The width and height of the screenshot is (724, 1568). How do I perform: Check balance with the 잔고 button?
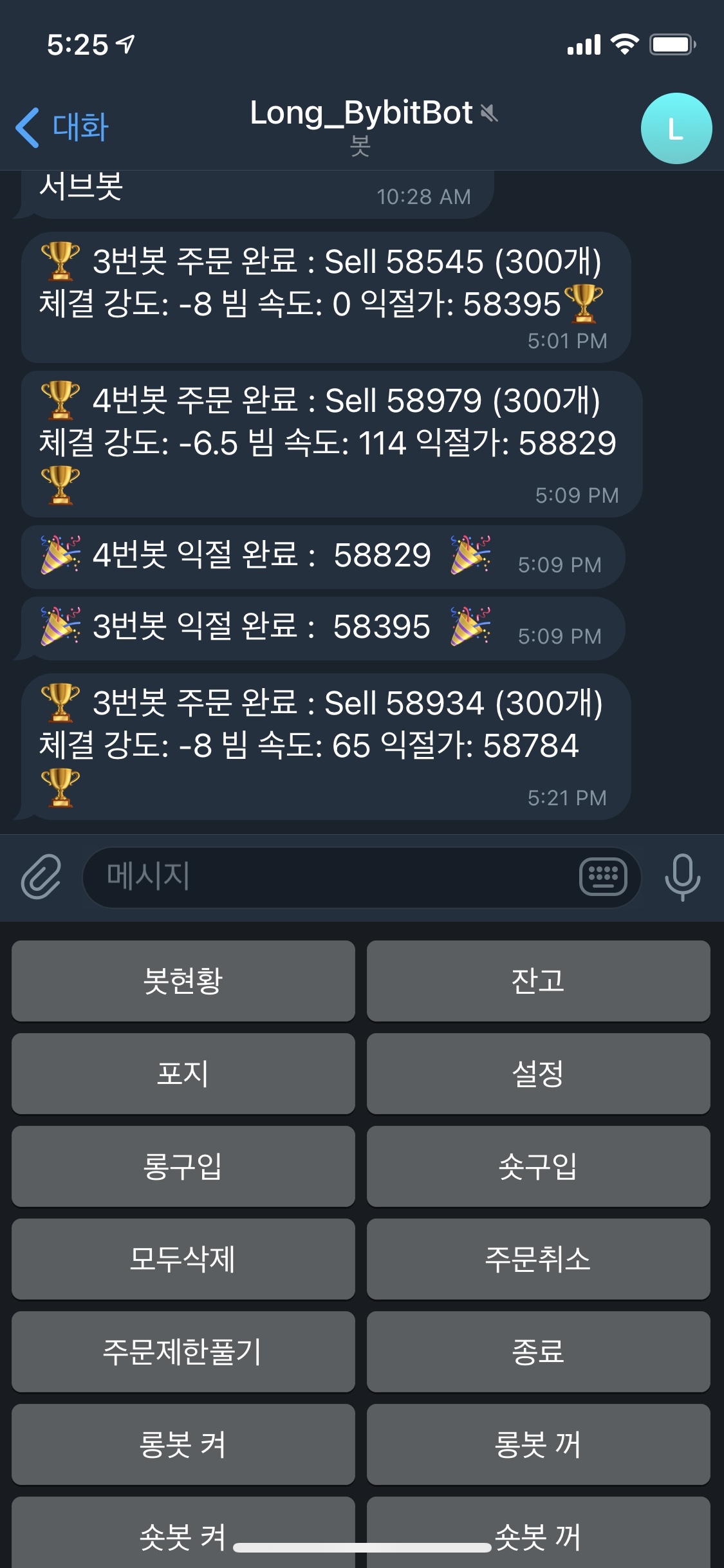click(539, 981)
